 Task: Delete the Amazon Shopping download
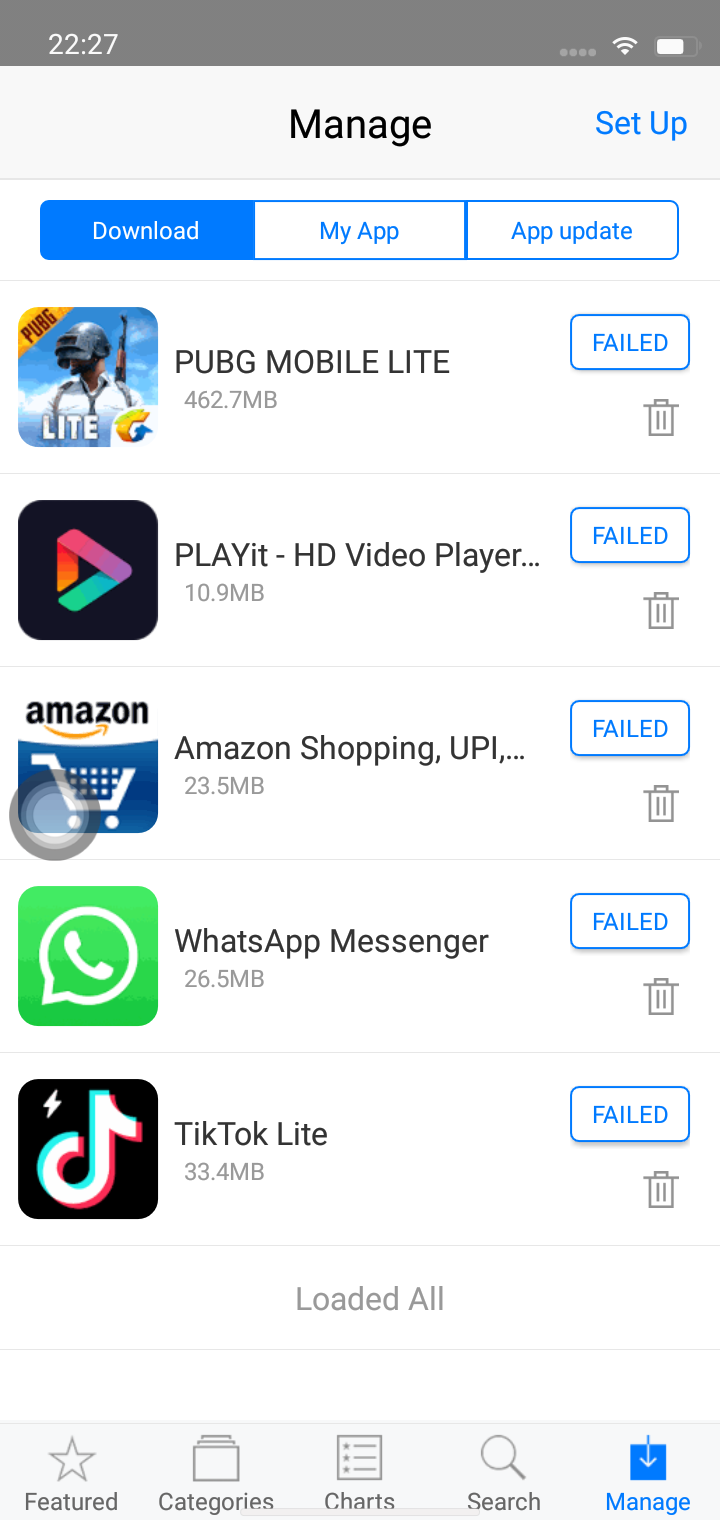pyautogui.click(x=660, y=803)
